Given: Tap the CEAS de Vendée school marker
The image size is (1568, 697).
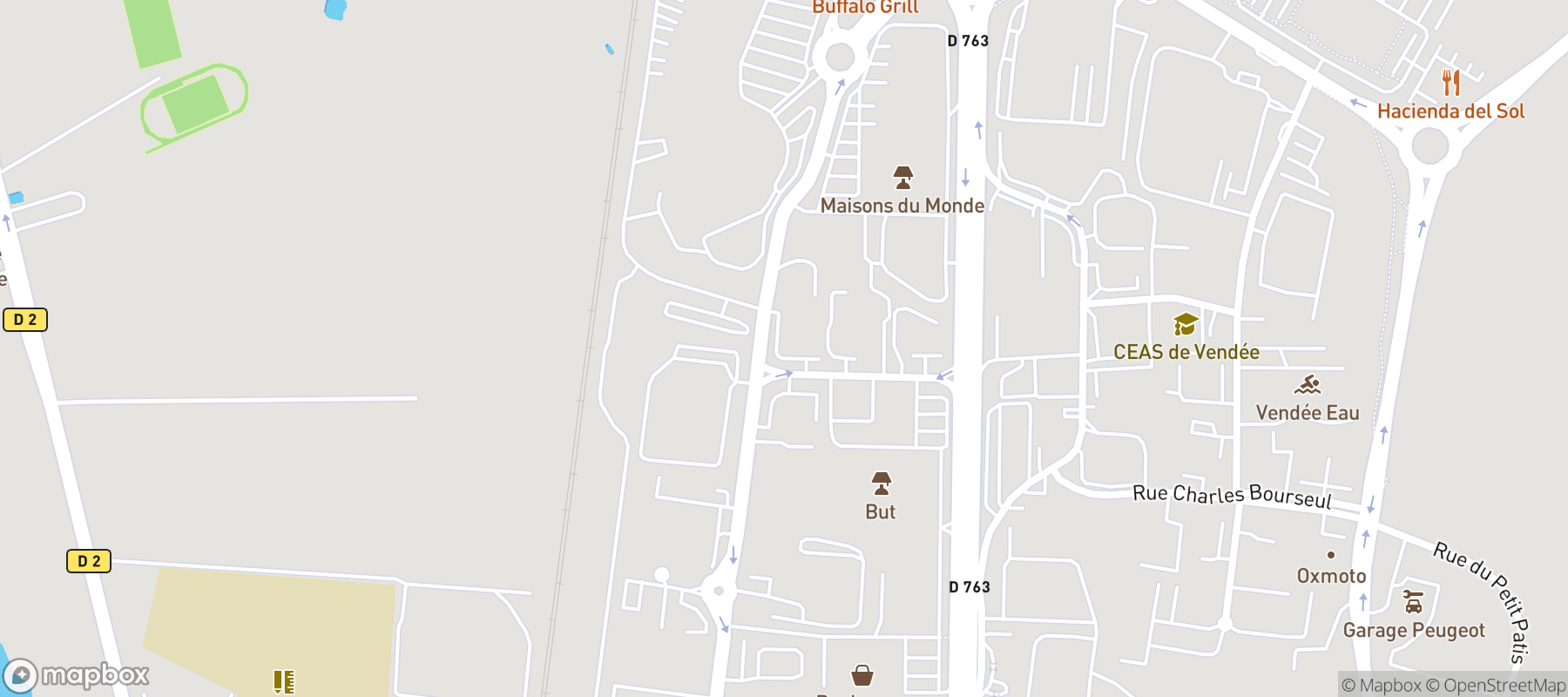Looking at the screenshot, I should (1186, 325).
